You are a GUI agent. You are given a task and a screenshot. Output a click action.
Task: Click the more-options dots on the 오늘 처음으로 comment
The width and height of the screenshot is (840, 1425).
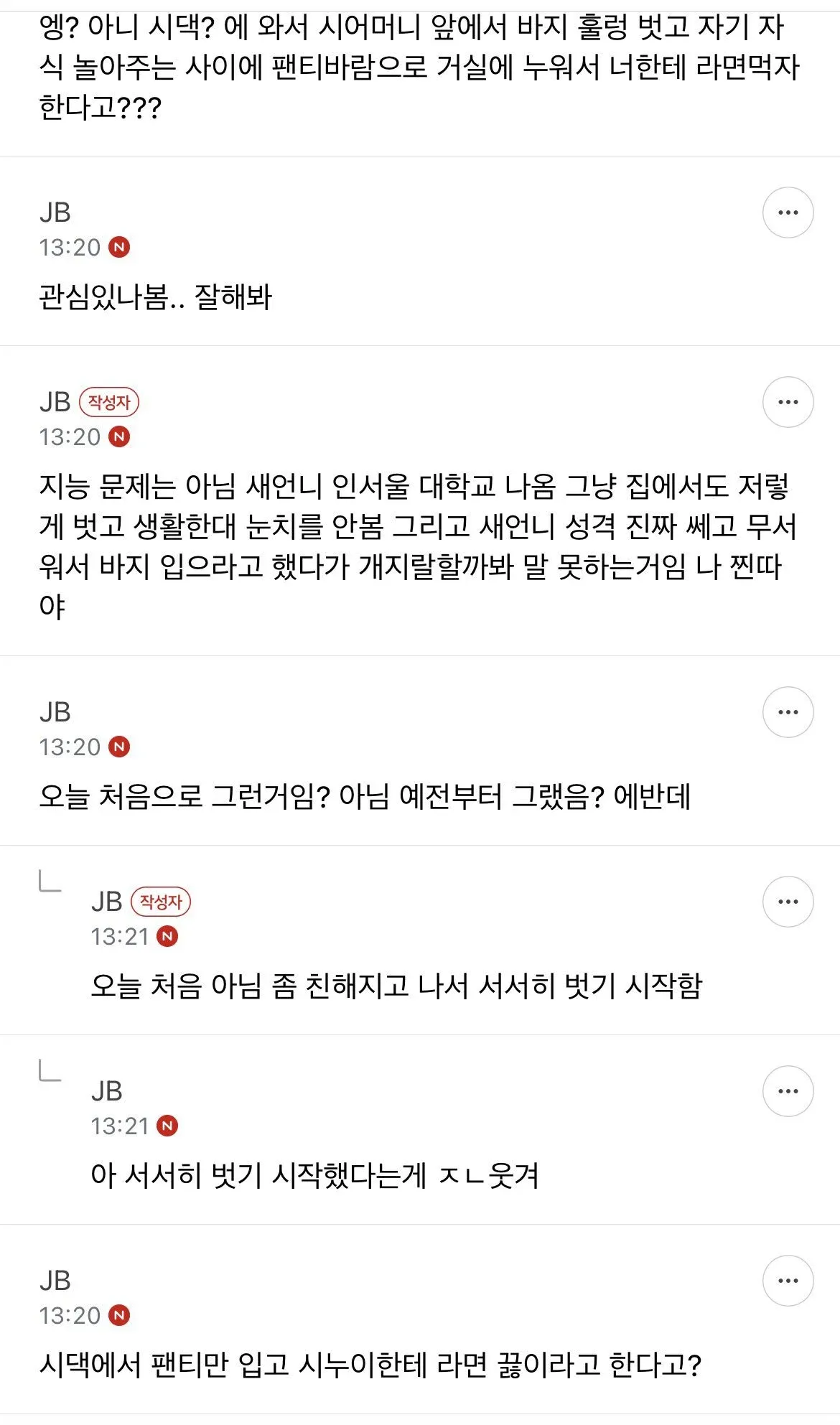[x=788, y=711]
